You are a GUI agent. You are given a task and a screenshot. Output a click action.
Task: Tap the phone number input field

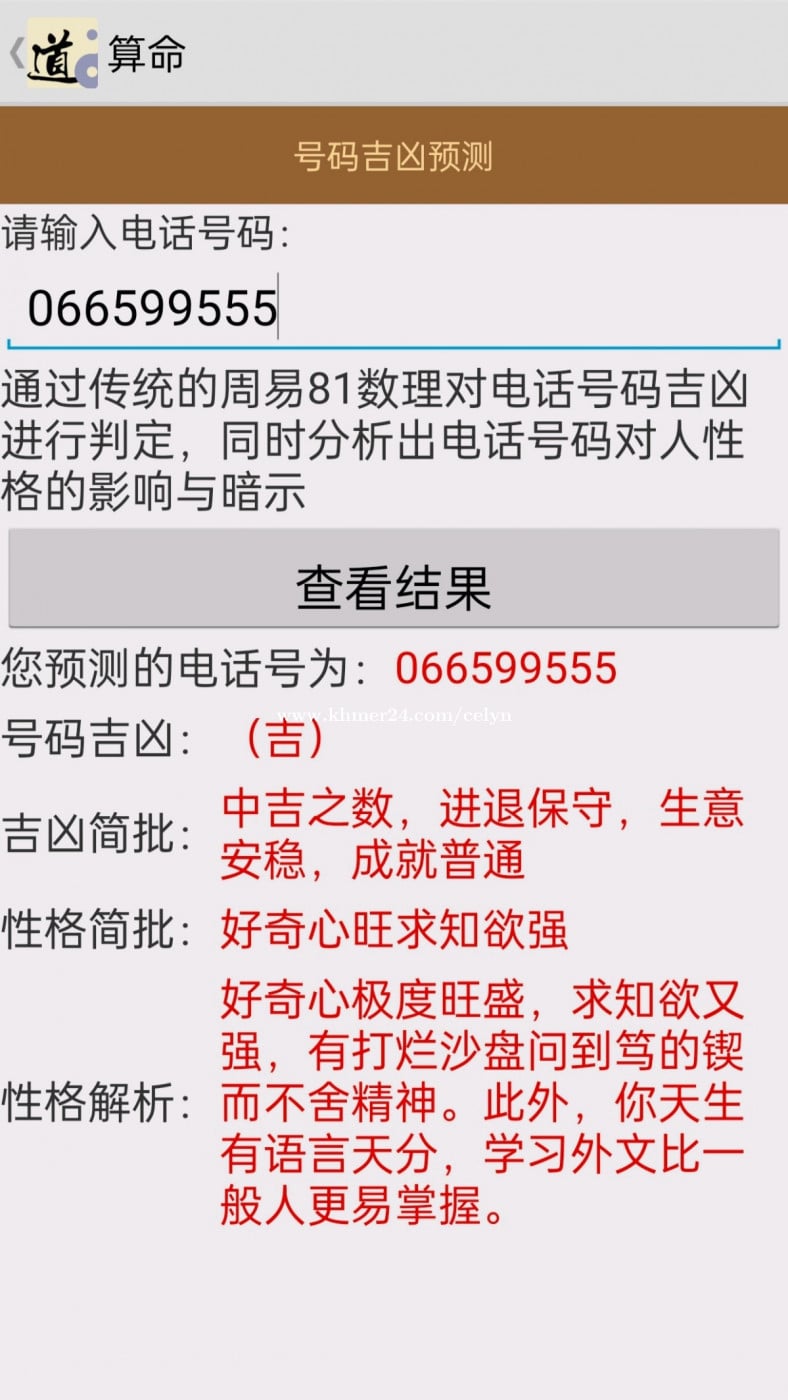[393, 309]
